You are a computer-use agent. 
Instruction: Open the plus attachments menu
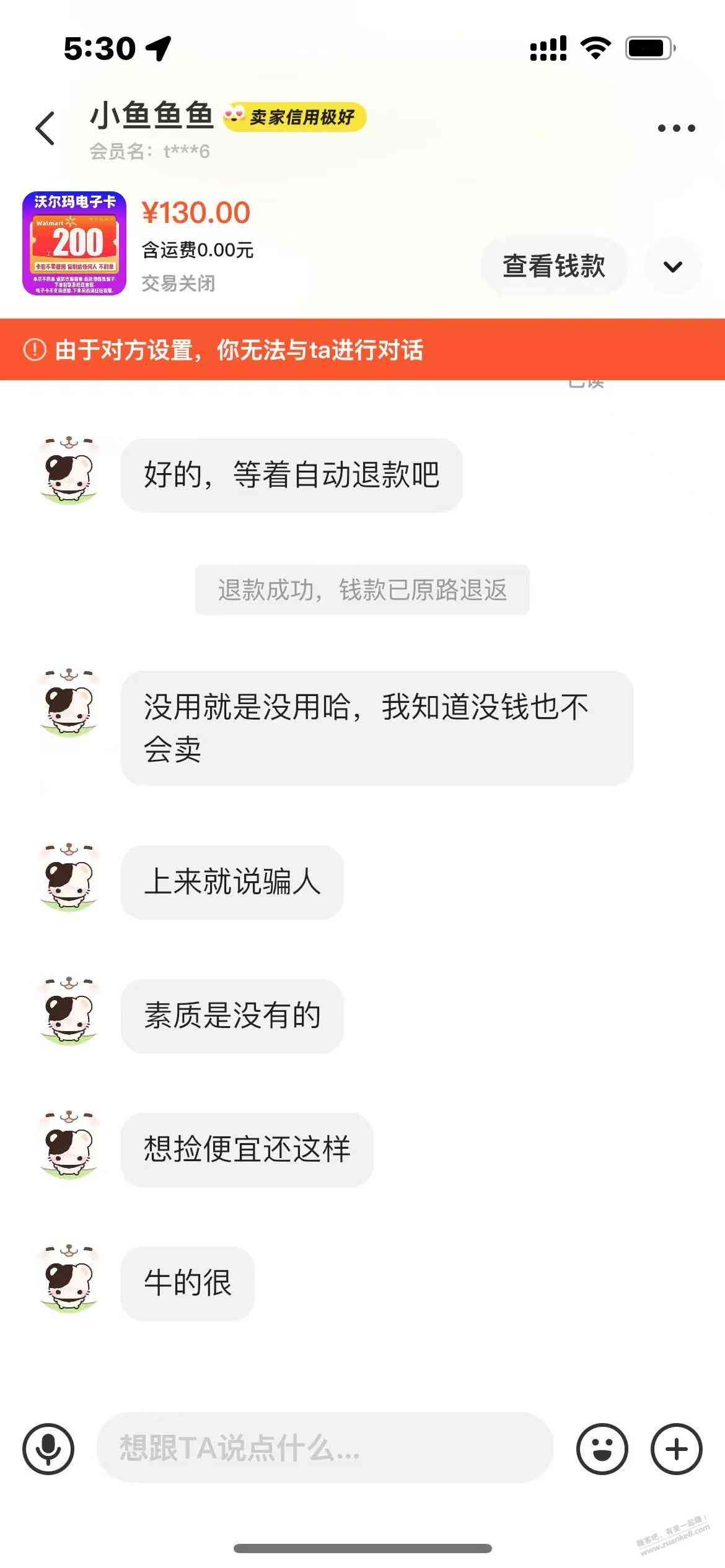coord(676,1449)
